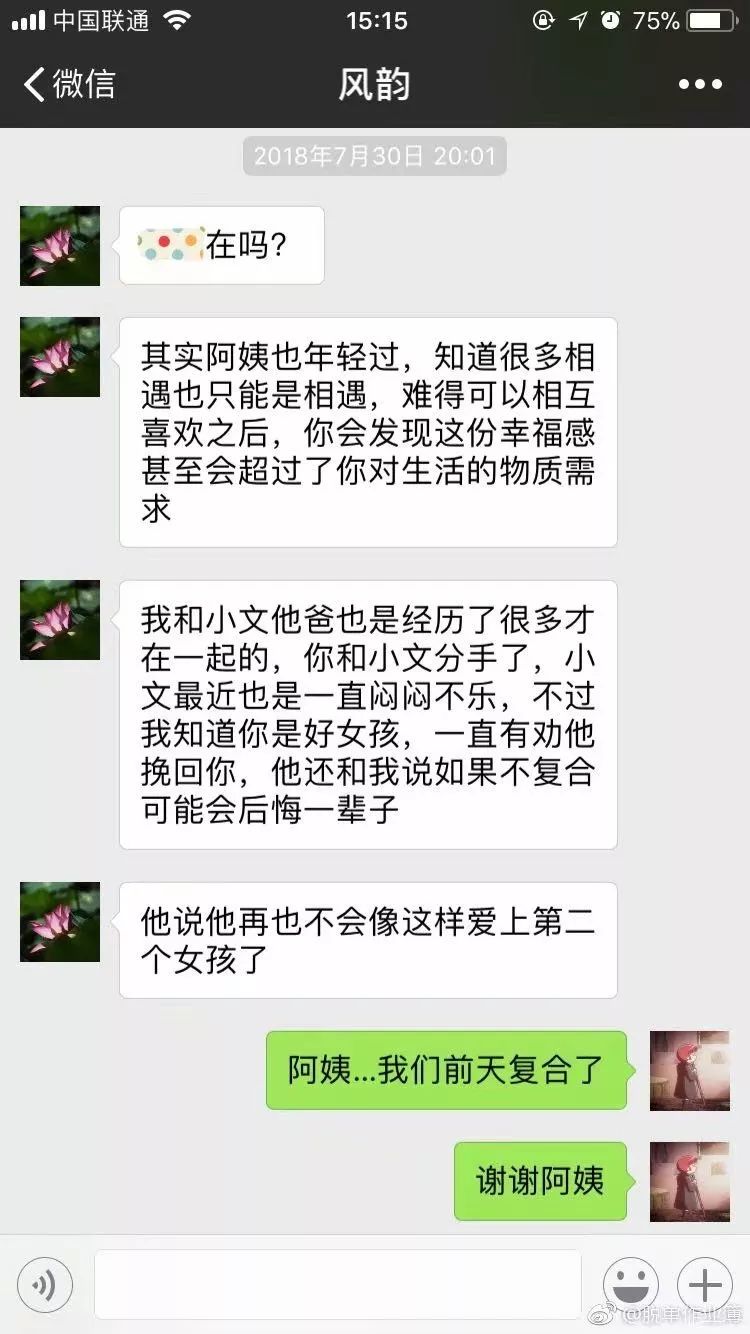The image size is (750, 1334).
Task: Tap my avatar next to 谢谢阿姨
Action: pyautogui.click(x=690, y=1181)
